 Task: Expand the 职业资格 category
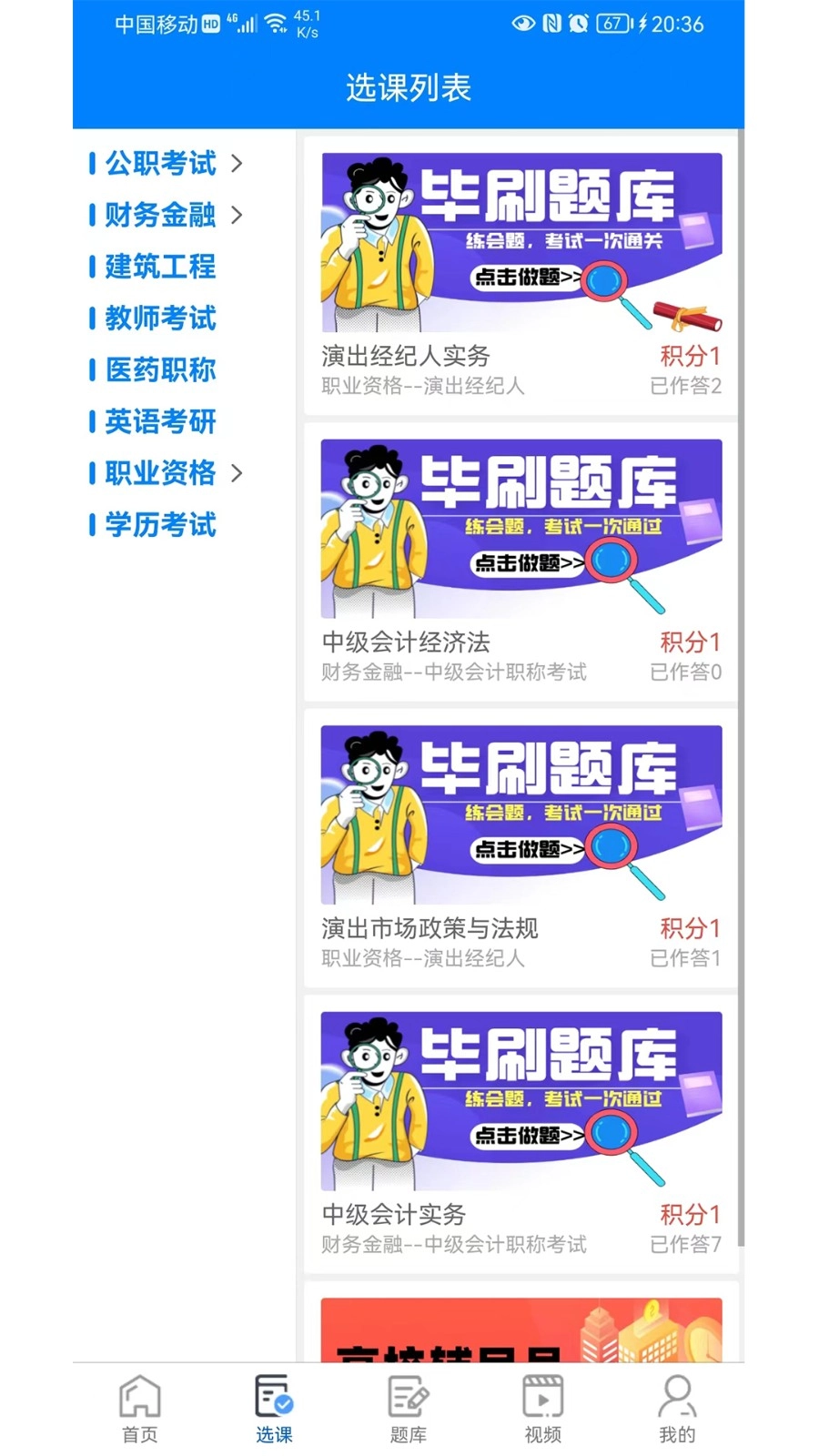tap(166, 473)
